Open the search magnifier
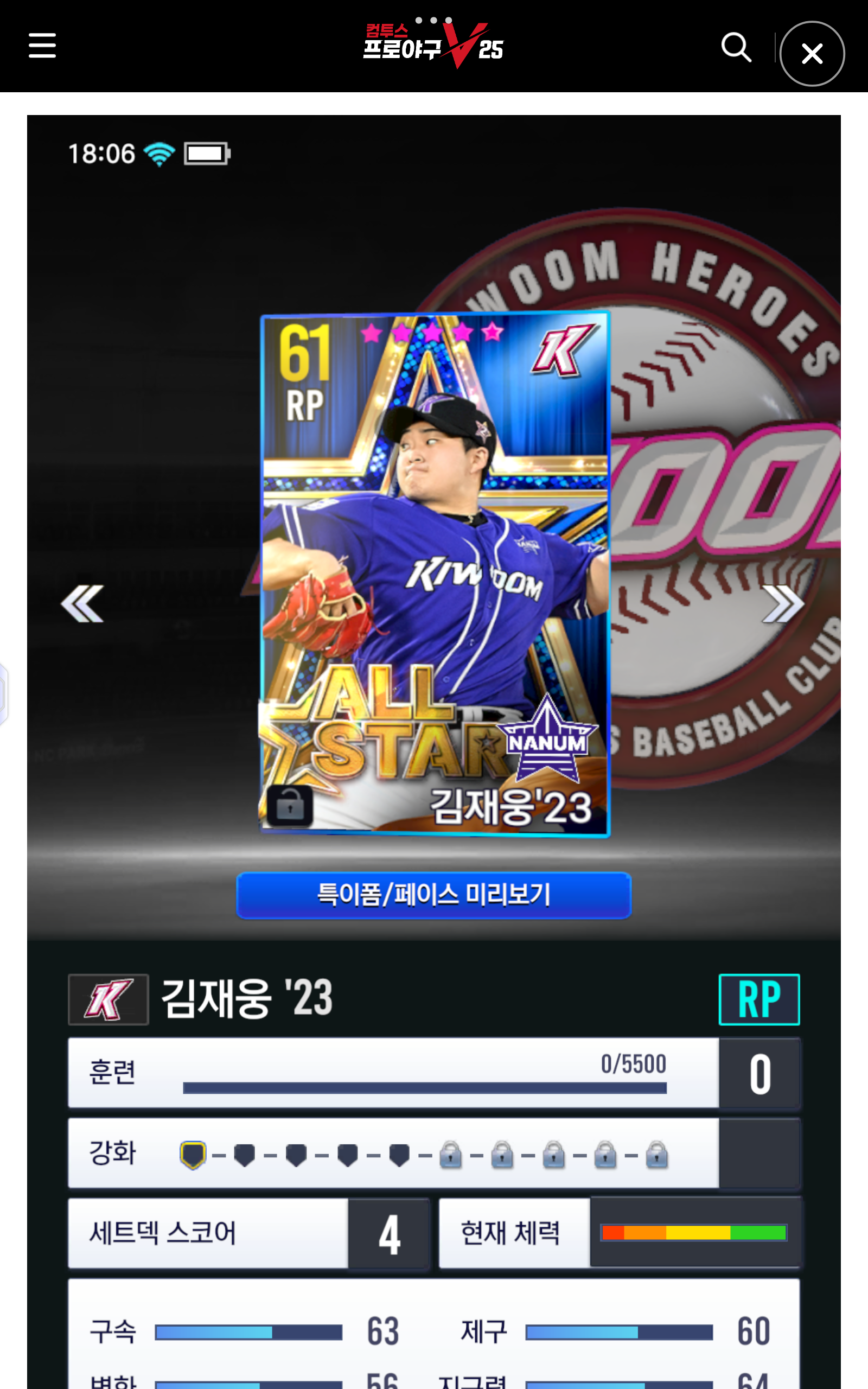Viewport: 868px width, 1389px height. click(737, 47)
